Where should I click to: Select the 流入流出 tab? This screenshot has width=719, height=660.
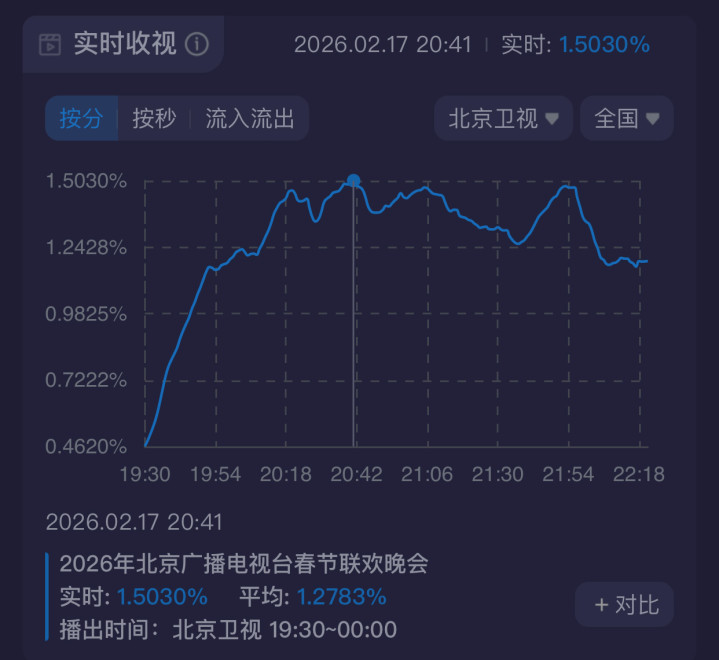pos(250,118)
